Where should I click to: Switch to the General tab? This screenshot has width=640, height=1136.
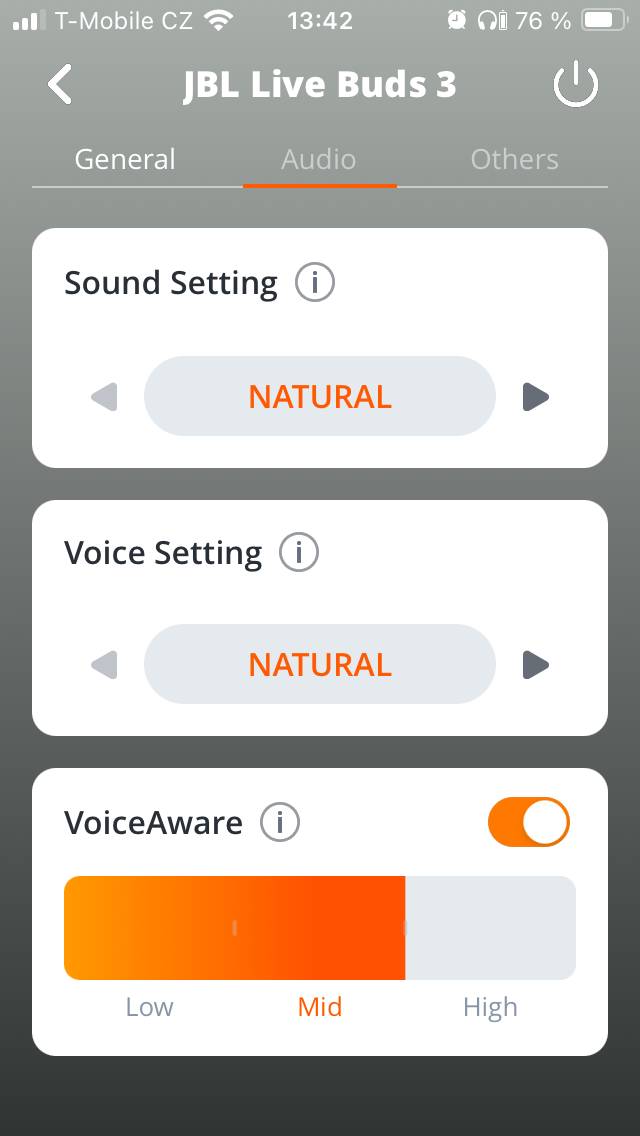tap(125, 160)
